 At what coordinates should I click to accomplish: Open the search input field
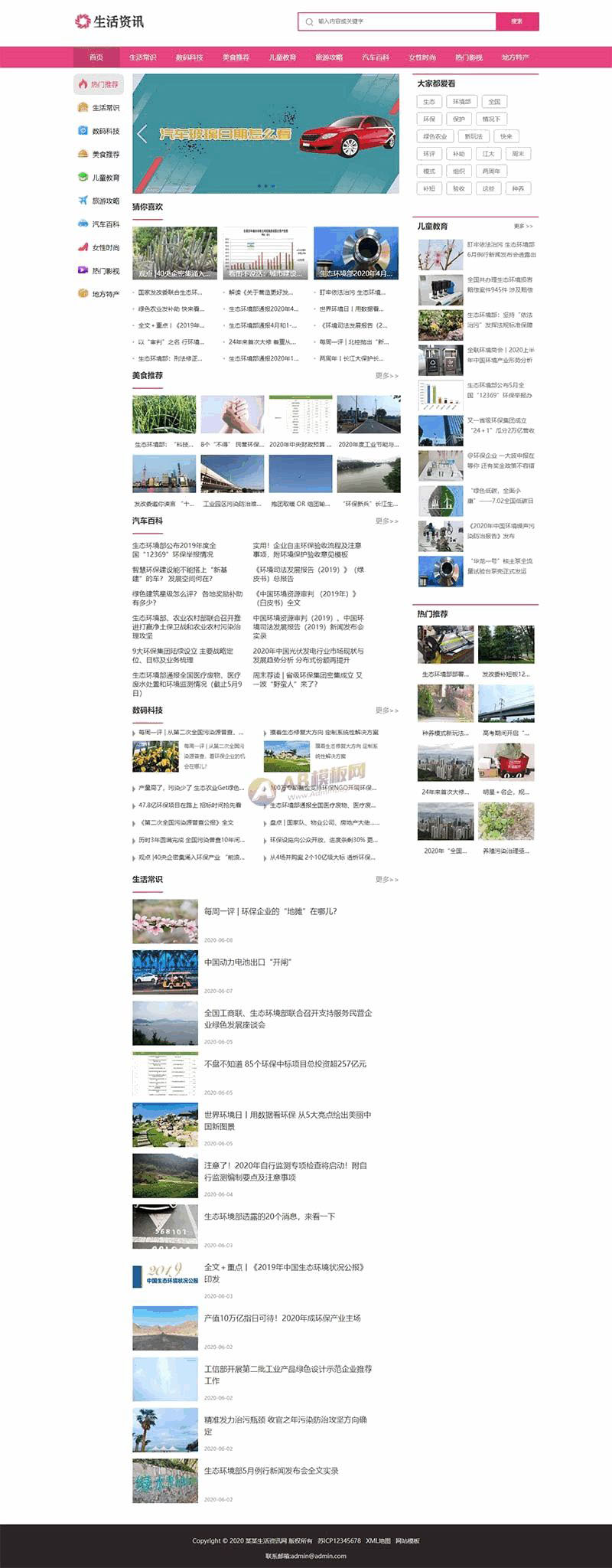pos(398,21)
